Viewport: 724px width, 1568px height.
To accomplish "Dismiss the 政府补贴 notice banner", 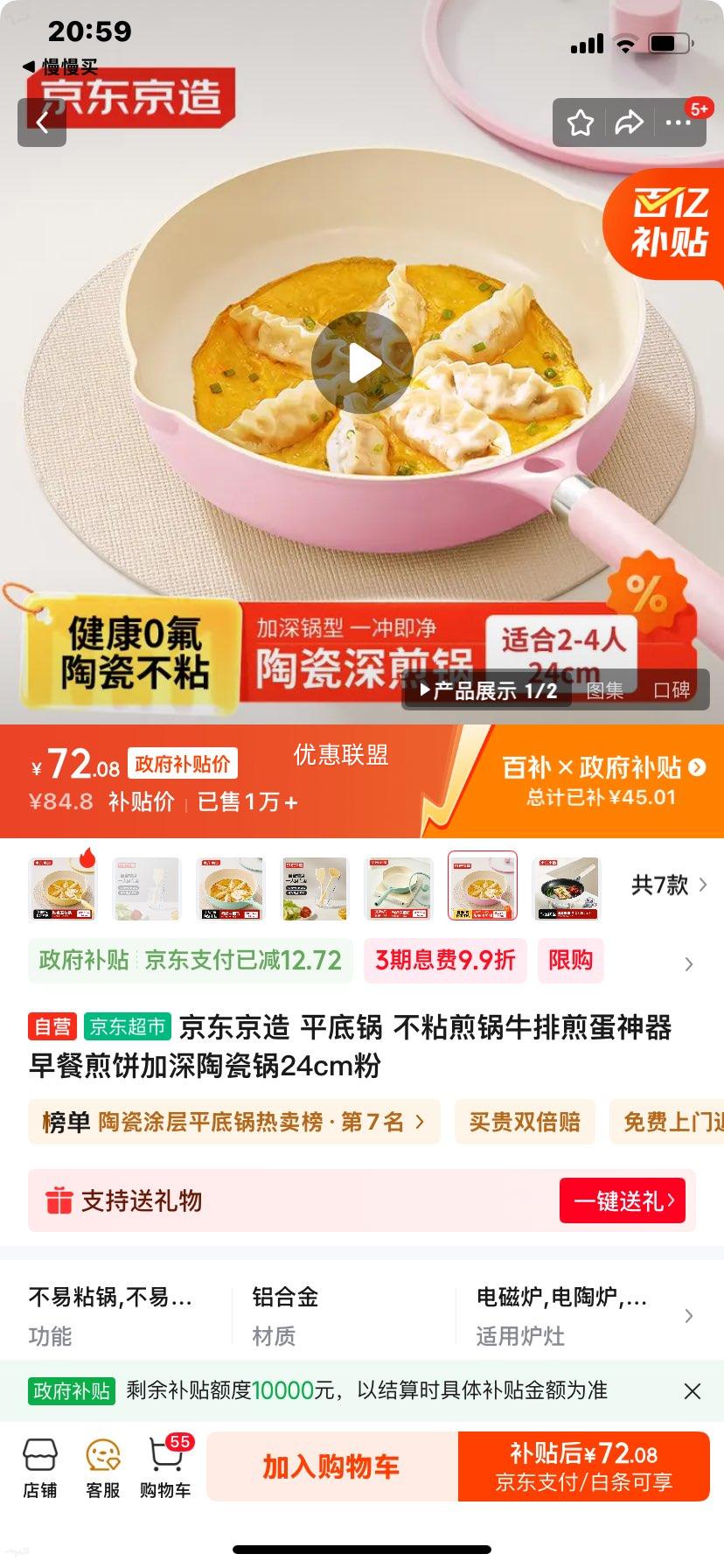I will tap(691, 1389).
